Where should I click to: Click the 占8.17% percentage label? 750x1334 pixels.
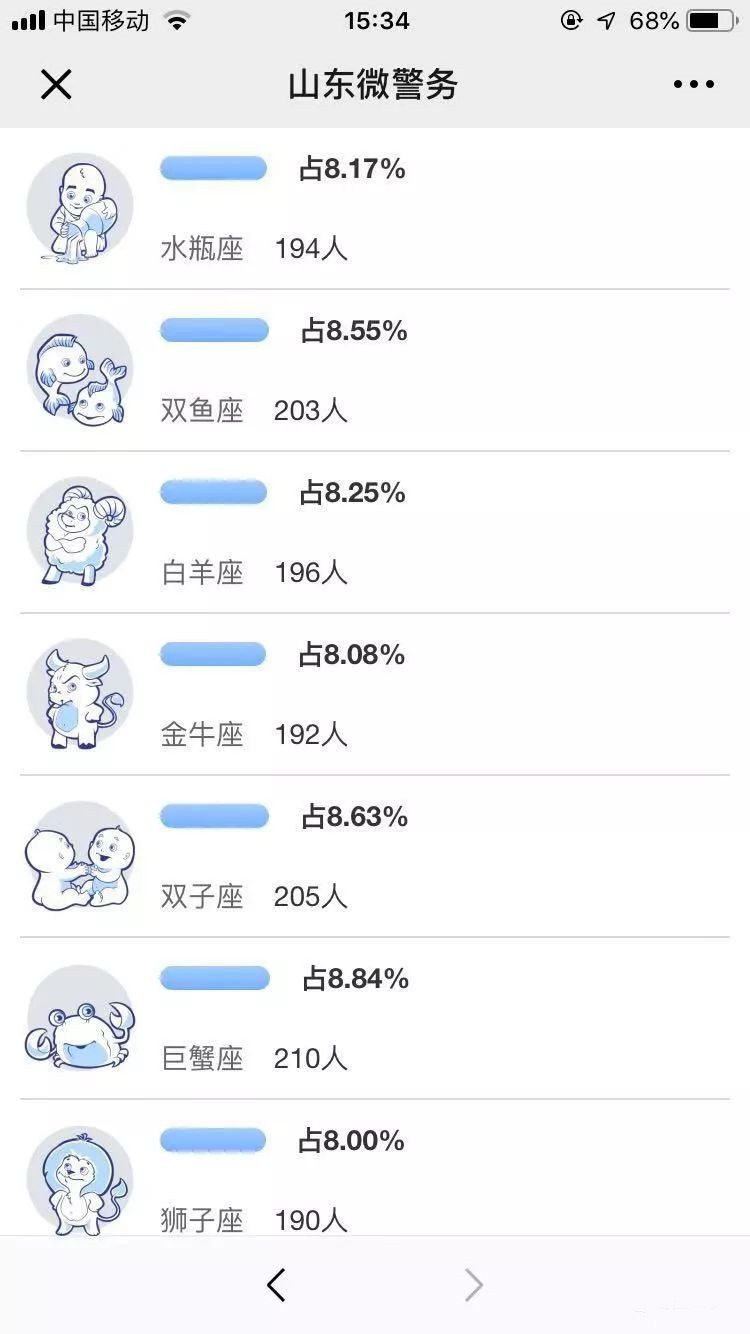point(353,168)
